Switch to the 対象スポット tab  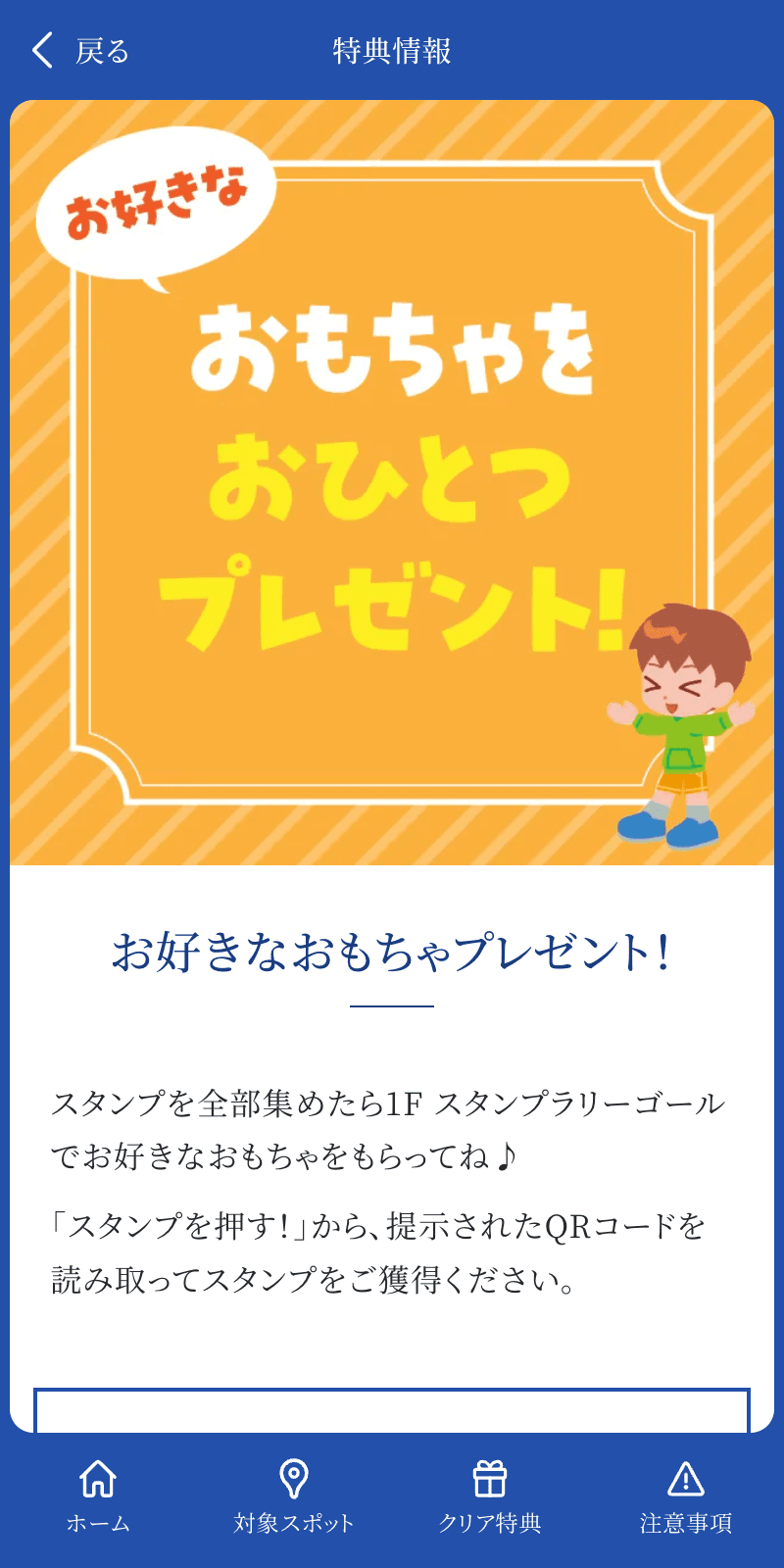[x=294, y=1496]
